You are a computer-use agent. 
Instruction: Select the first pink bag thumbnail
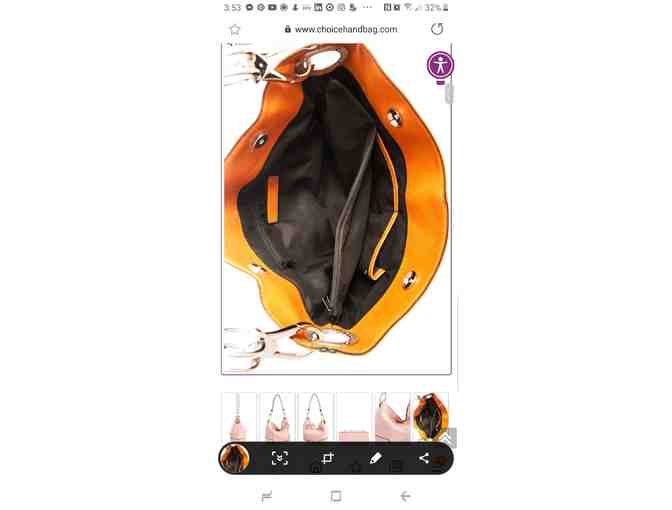[x=238, y=415]
